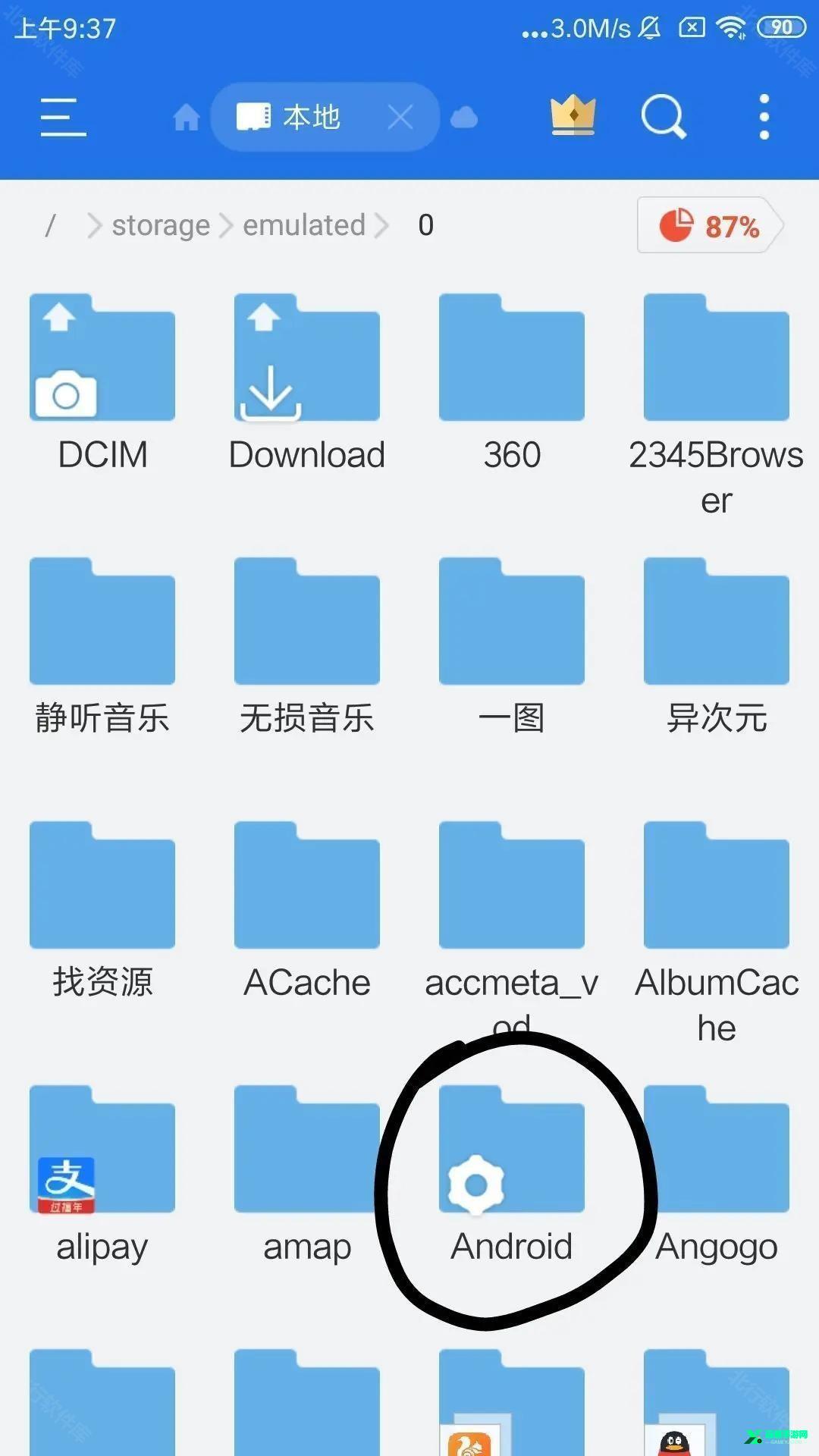Viewport: 819px width, 1456px height.
Task: Tap the crown premium icon
Action: coord(574,115)
